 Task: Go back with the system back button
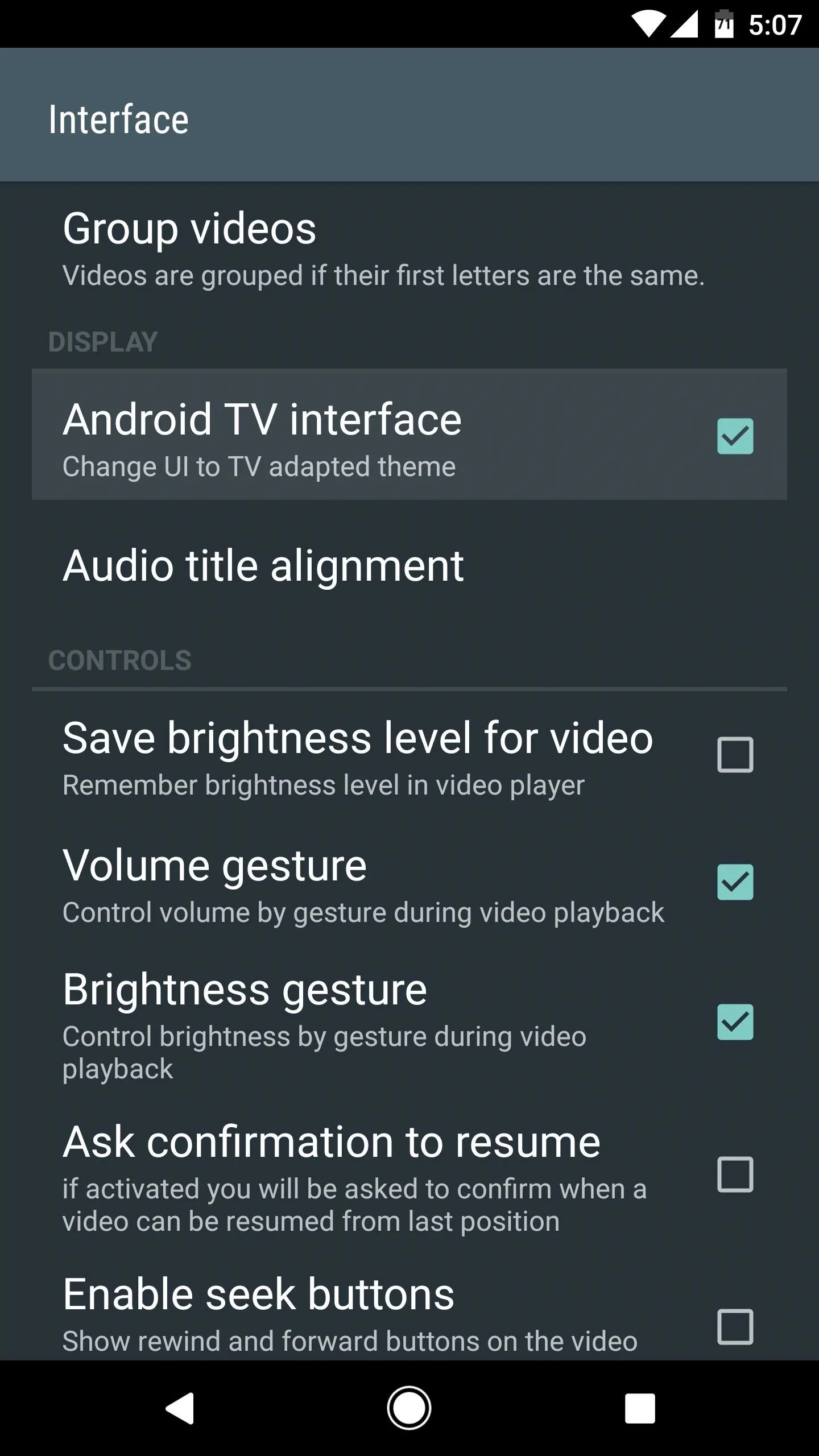point(180,1408)
